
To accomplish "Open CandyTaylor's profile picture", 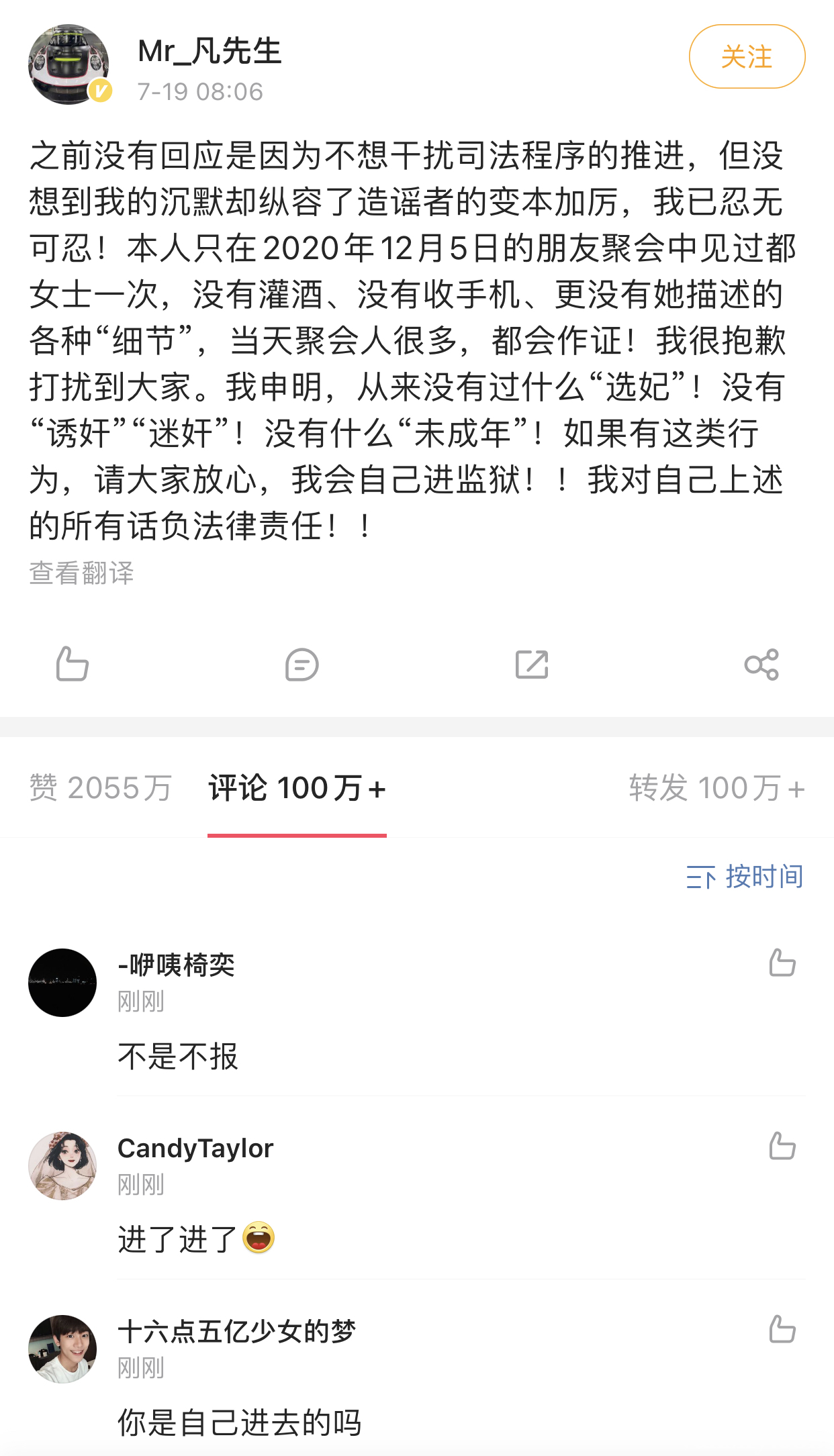I will point(62,1166).
